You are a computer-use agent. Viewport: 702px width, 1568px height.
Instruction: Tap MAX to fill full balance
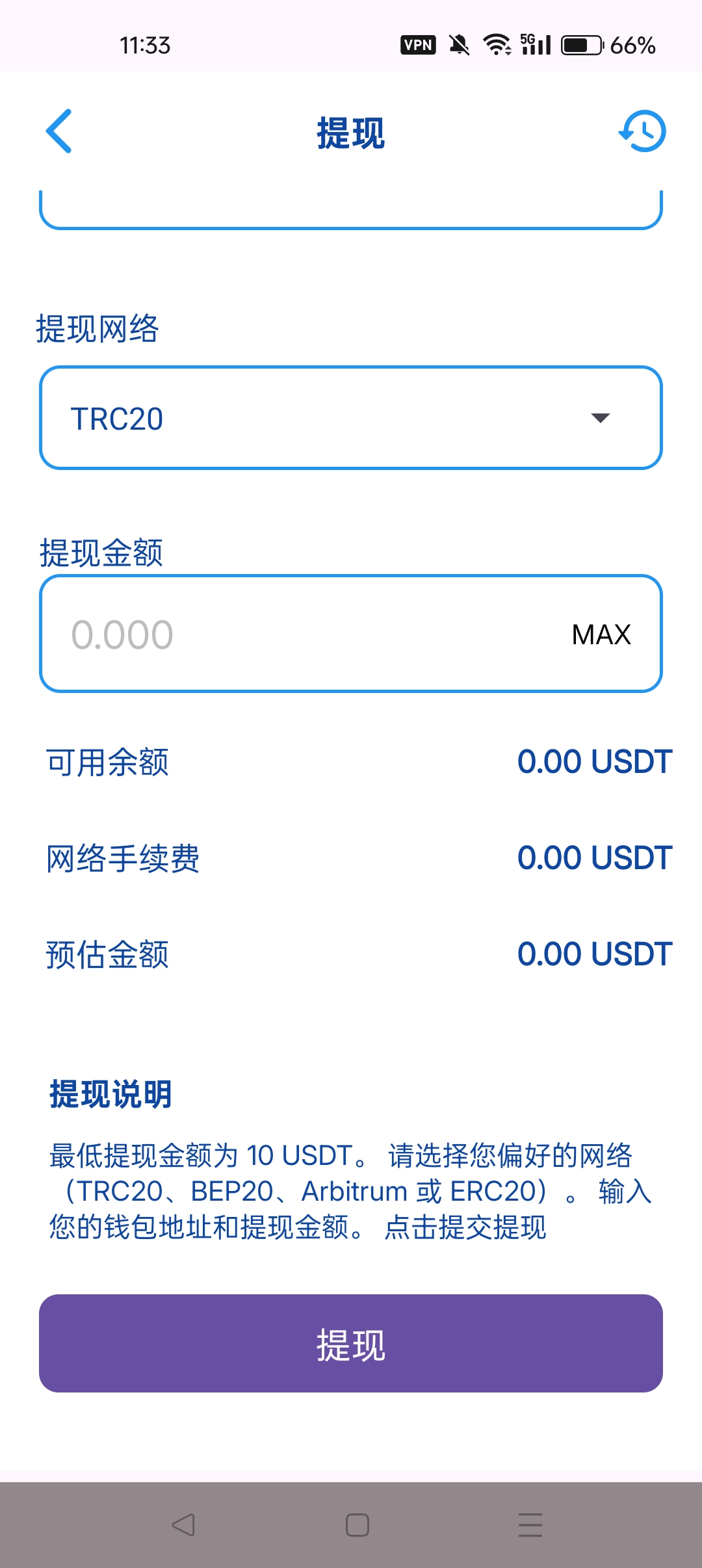pyautogui.click(x=601, y=634)
